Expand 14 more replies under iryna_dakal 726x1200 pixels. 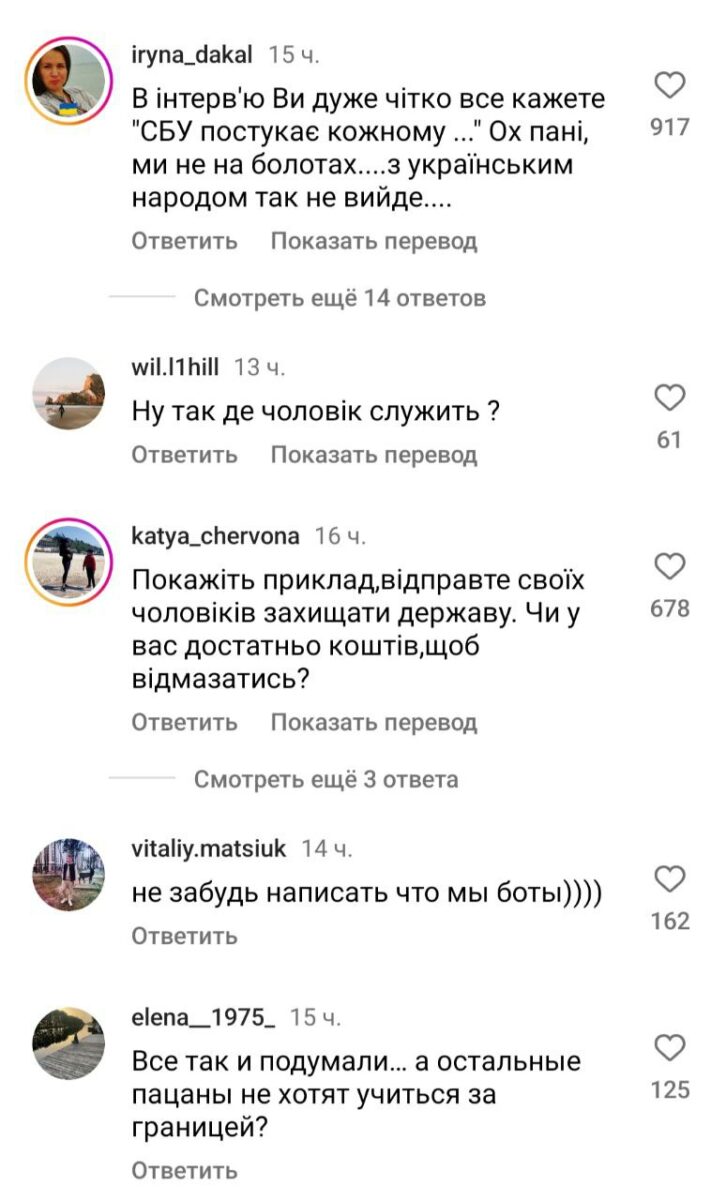coord(340,298)
